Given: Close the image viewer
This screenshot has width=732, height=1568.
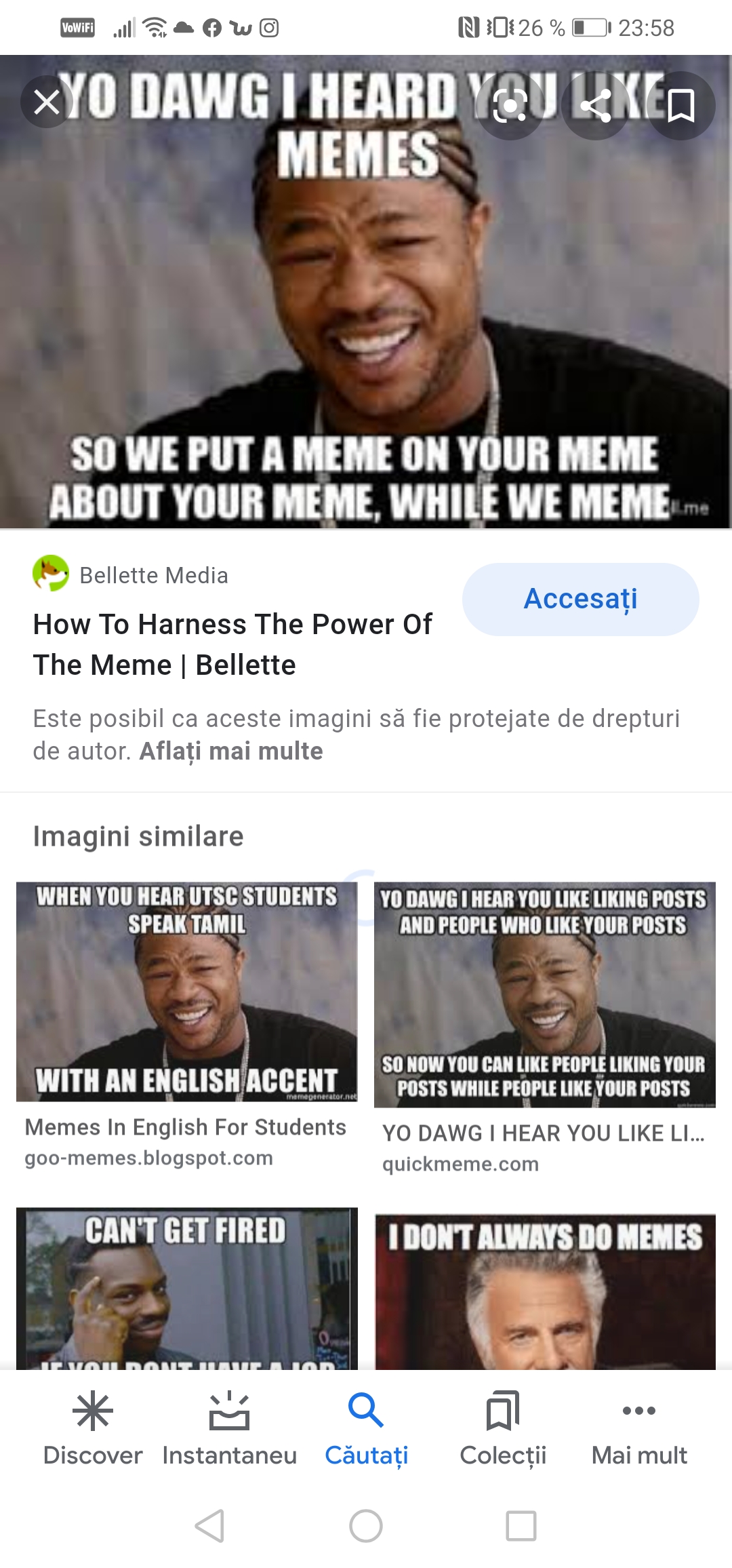Looking at the screenshot, I should pos(47,102).
